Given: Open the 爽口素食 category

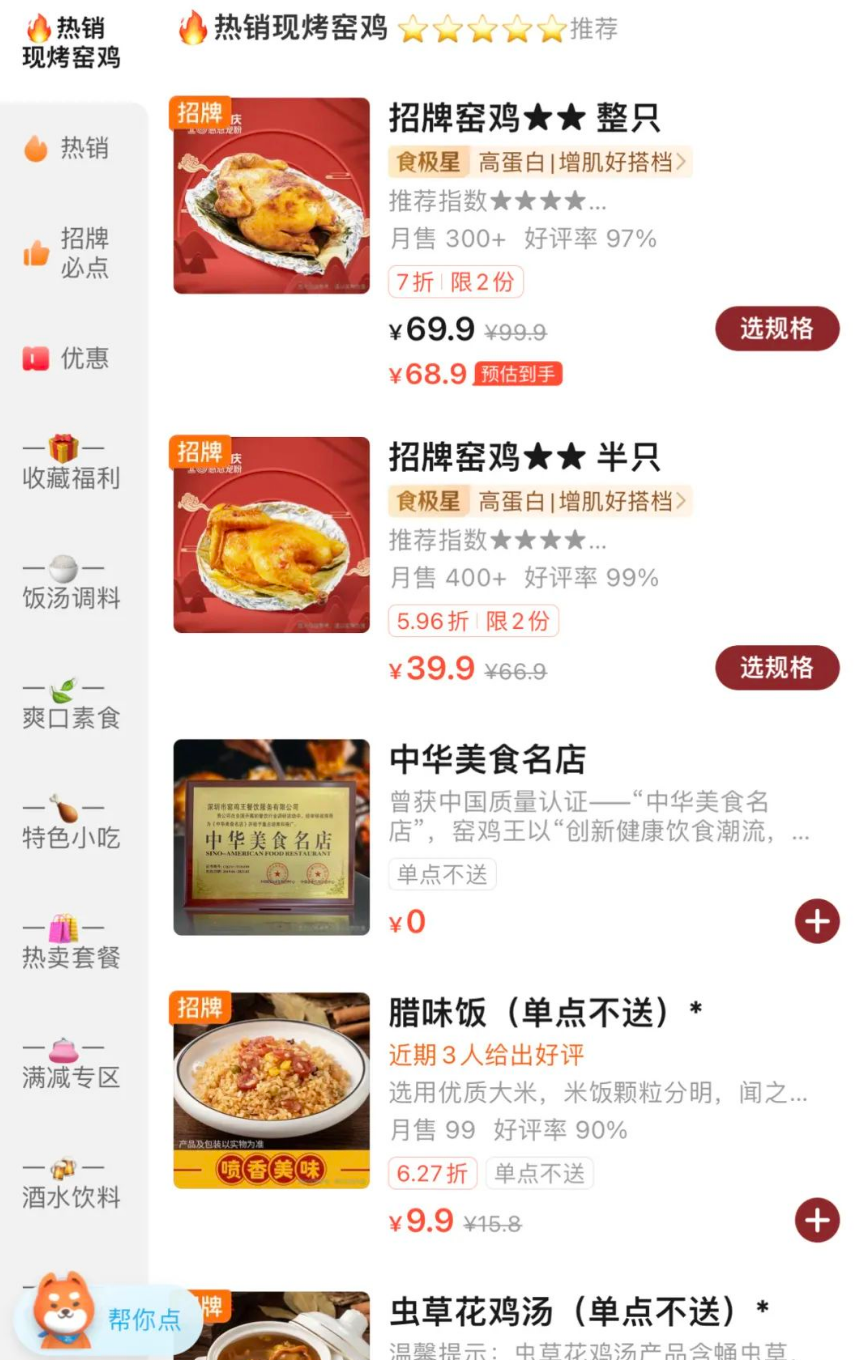Looking at the screenshot, I should pos(70,704).
